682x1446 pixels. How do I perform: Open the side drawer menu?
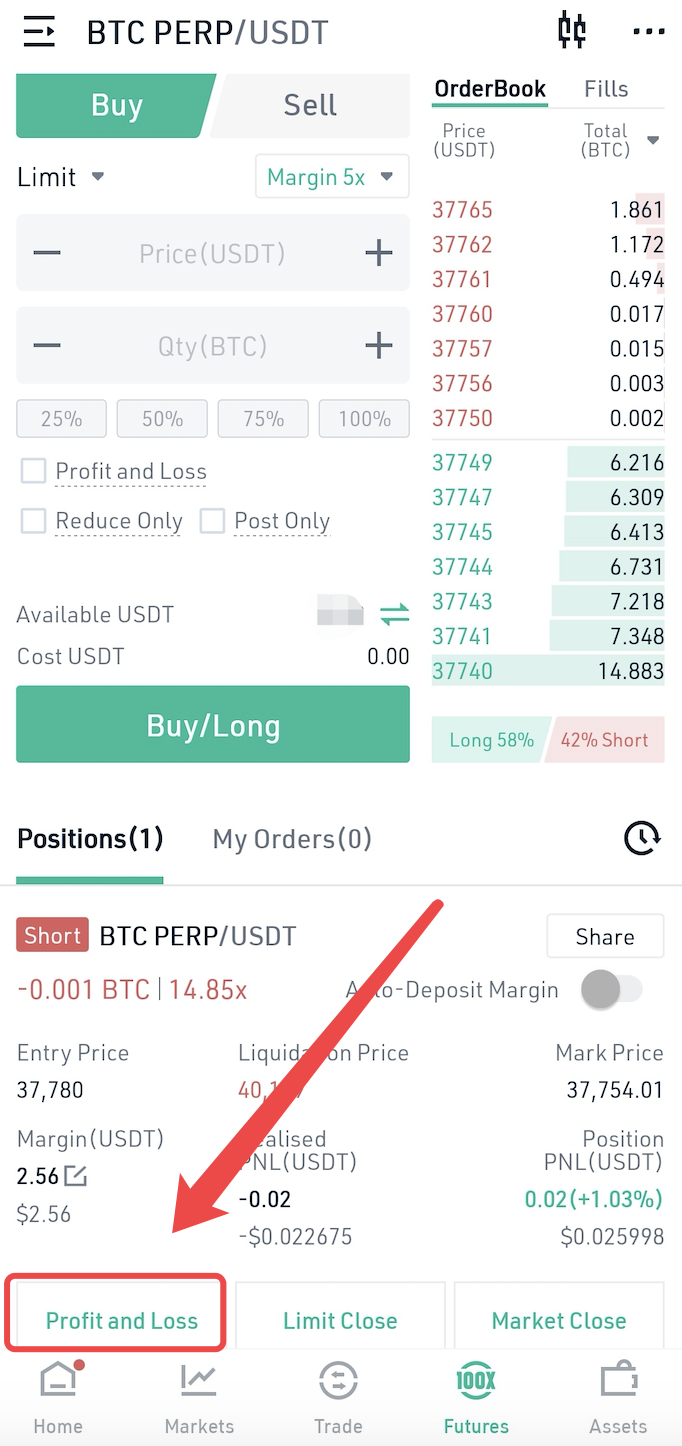point(39,32)
